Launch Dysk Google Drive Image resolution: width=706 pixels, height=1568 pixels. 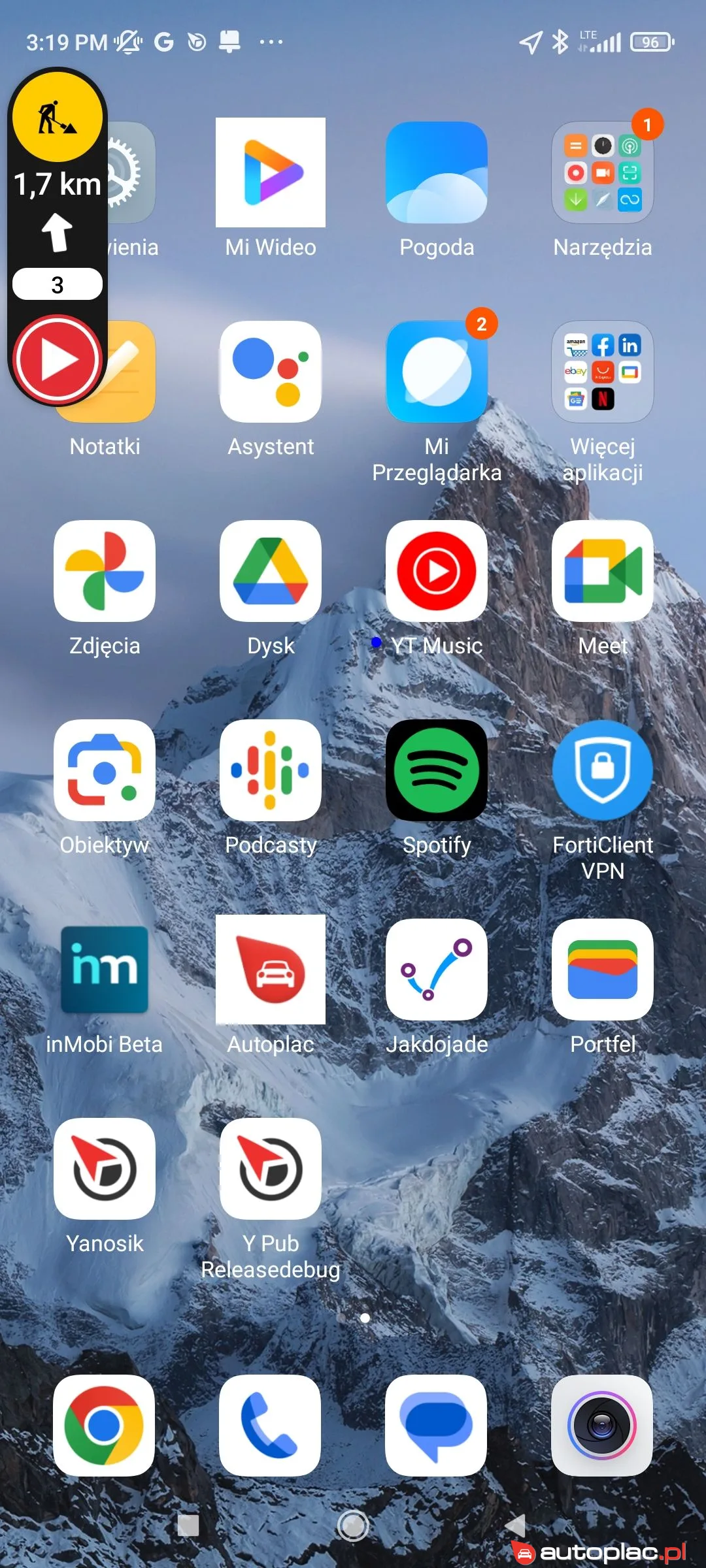tap(271, 572)
